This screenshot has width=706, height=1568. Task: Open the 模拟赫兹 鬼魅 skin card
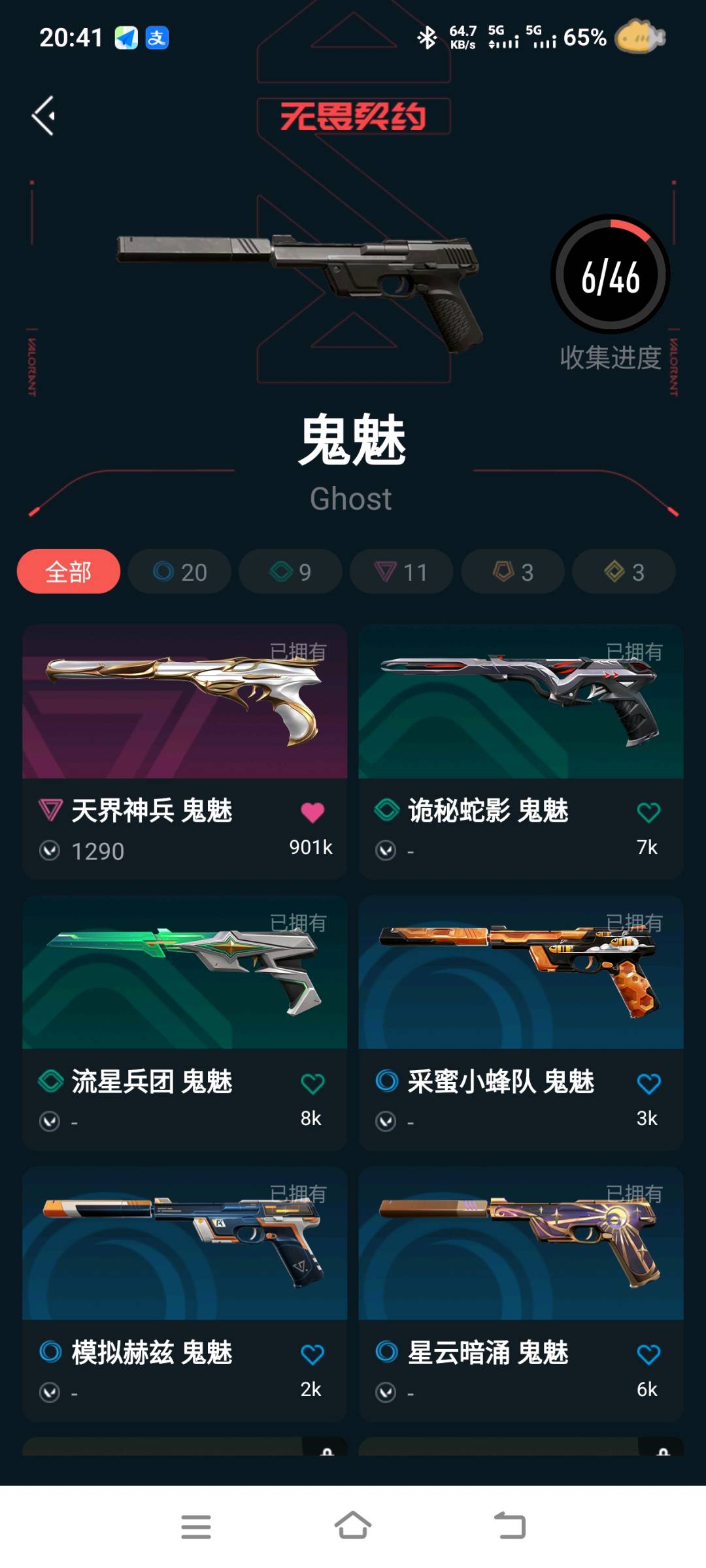pyautogui.click(x=185, y=1294)
